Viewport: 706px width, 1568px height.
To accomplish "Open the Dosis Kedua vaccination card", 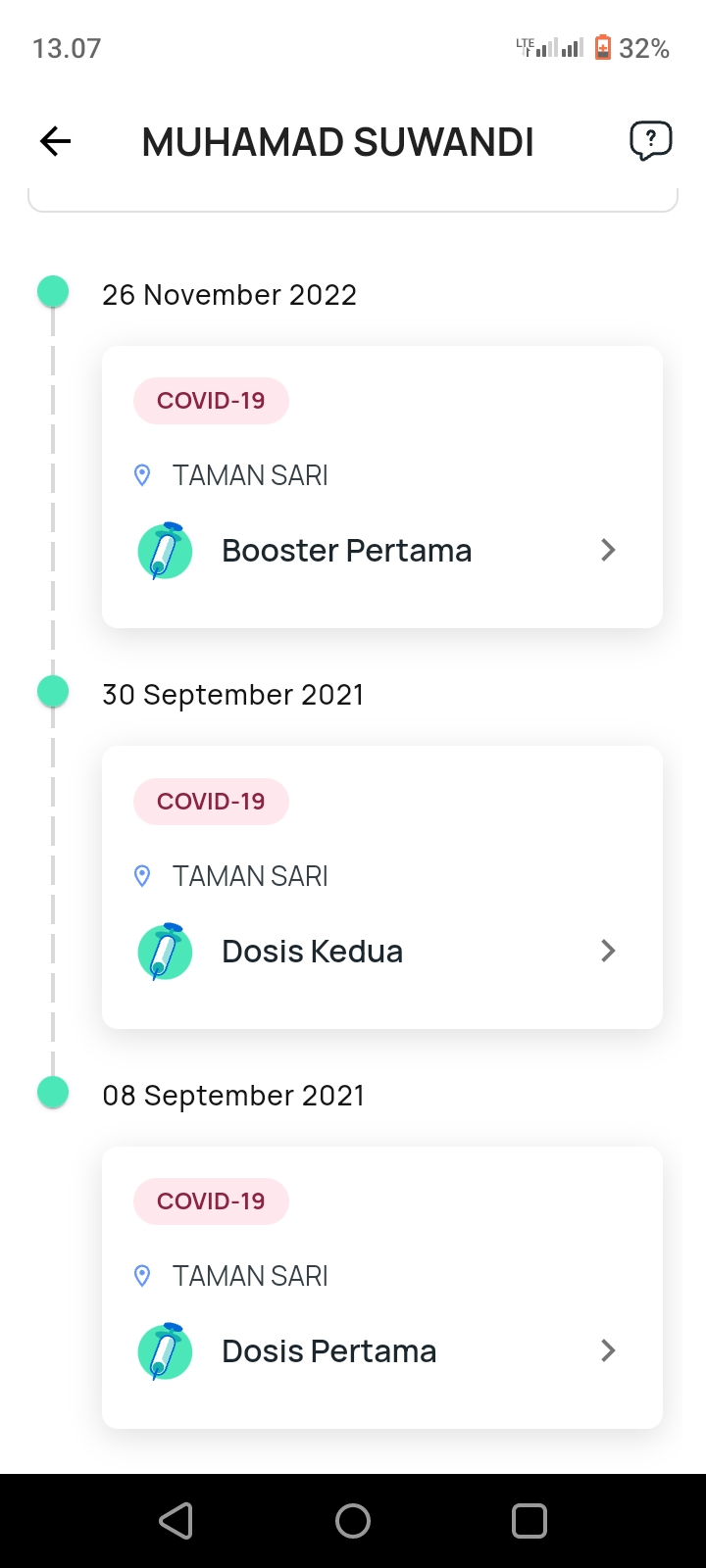I will 382,888.
